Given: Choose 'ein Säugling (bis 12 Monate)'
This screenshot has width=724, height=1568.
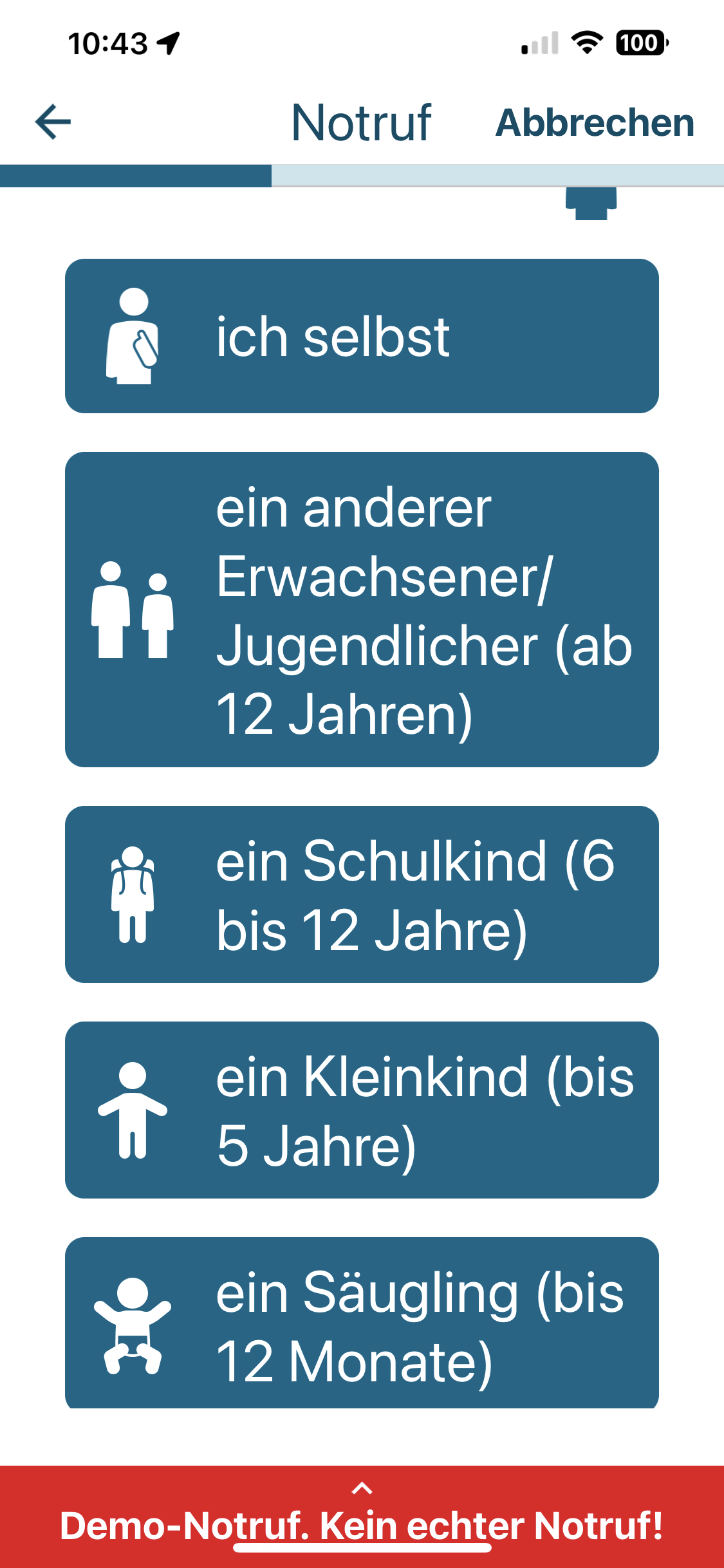Looking at the screenshot, I should (362, 1323).
